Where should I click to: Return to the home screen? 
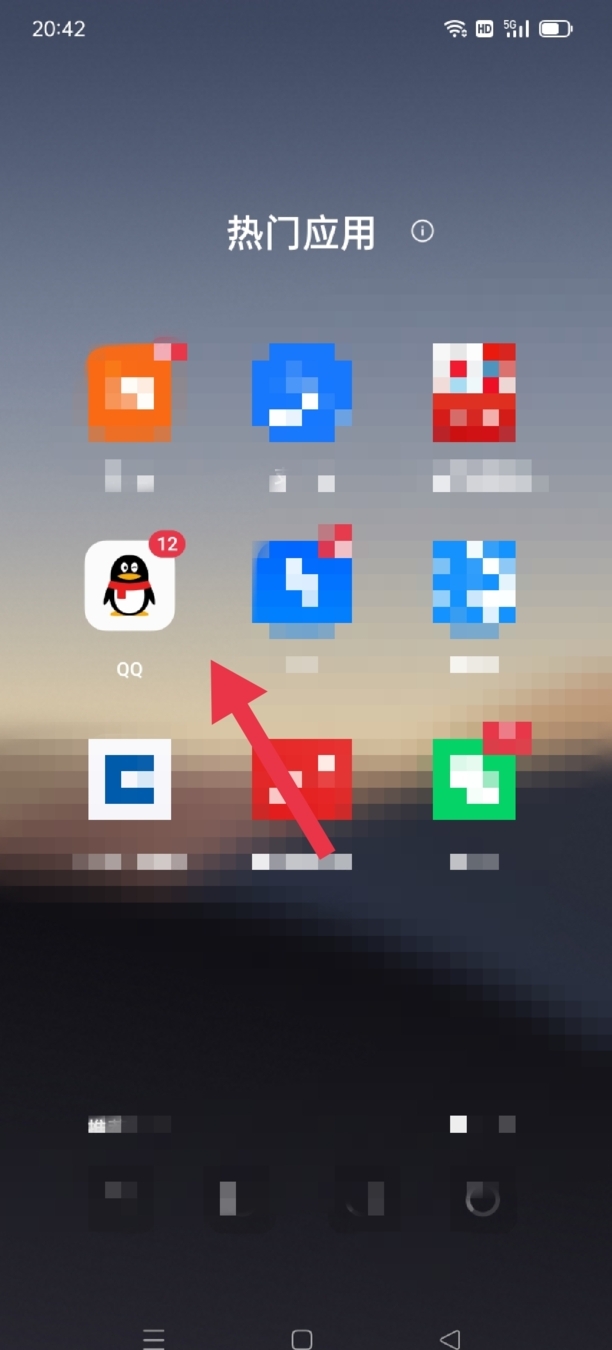click(302, 1338)
